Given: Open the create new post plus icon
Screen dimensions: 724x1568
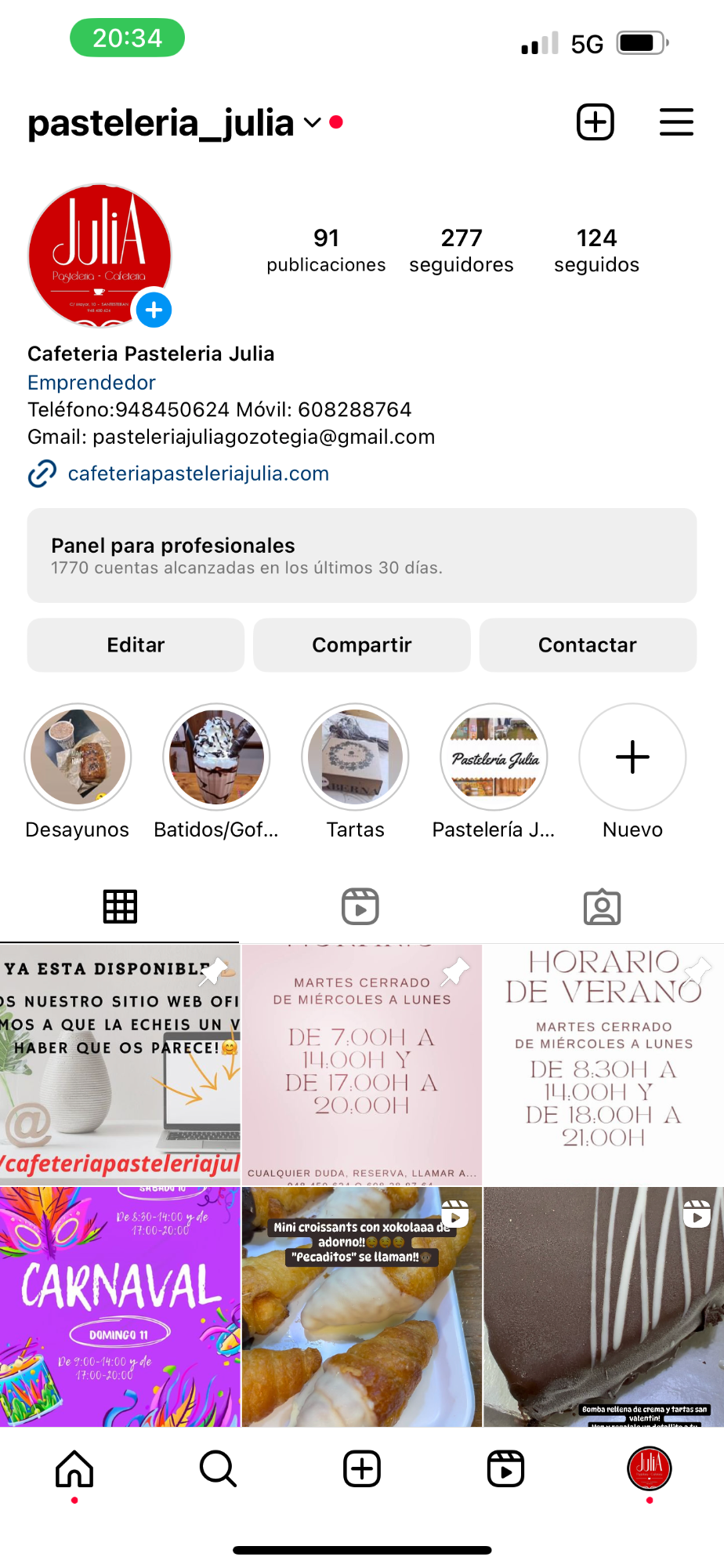Looking at the screenshot, I should coord(595,122).
